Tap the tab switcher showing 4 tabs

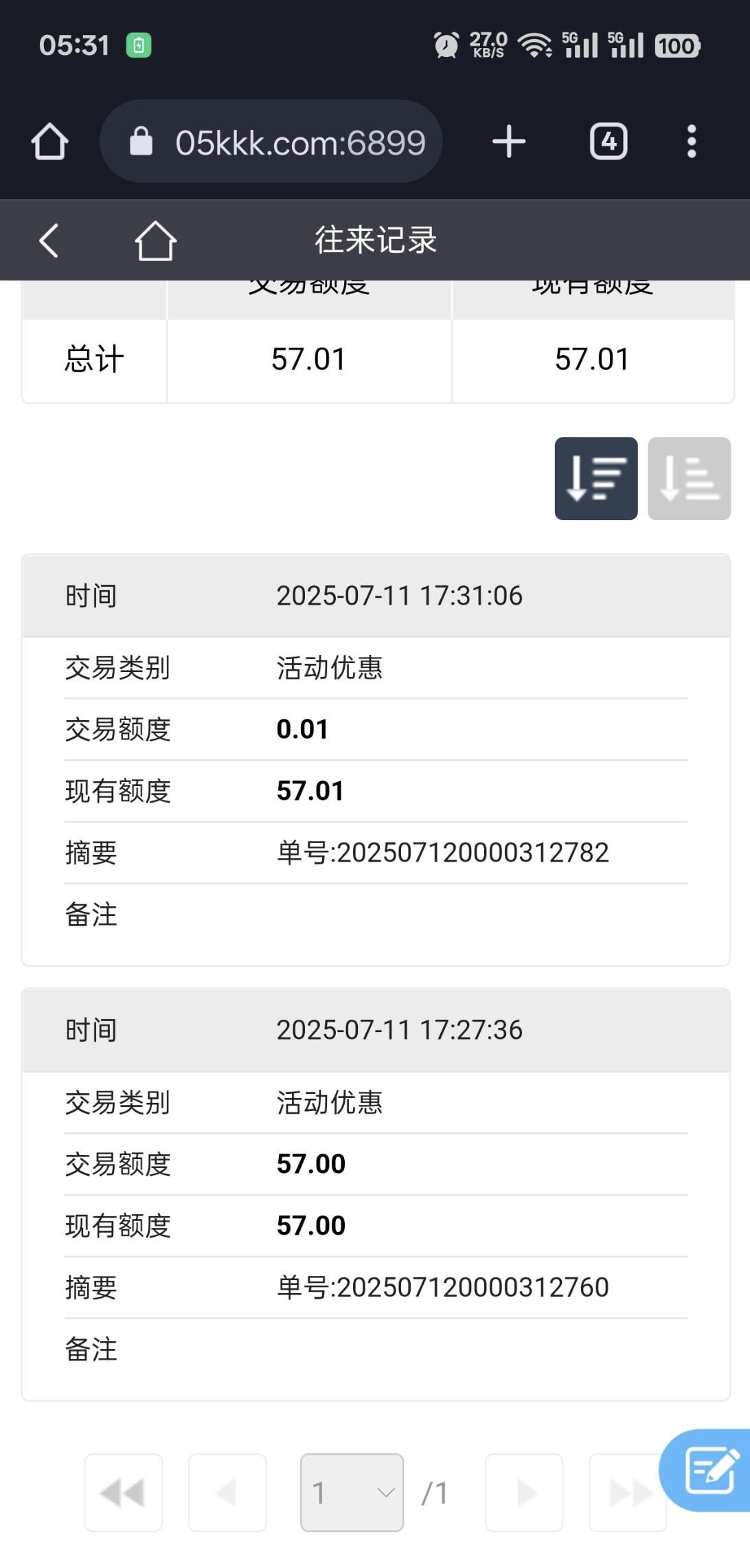coord(607,142)
